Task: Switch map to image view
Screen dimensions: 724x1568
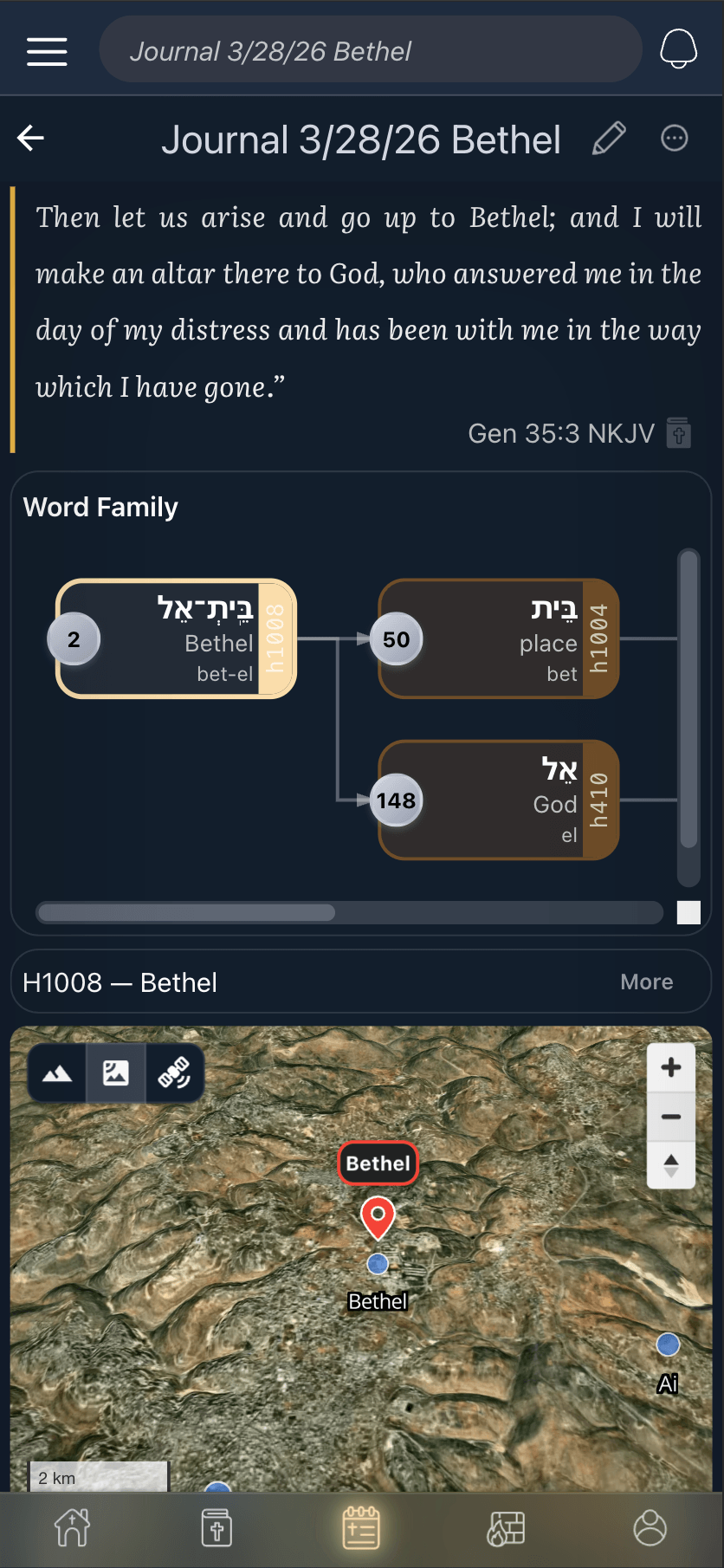Action: click(116, 1073)
